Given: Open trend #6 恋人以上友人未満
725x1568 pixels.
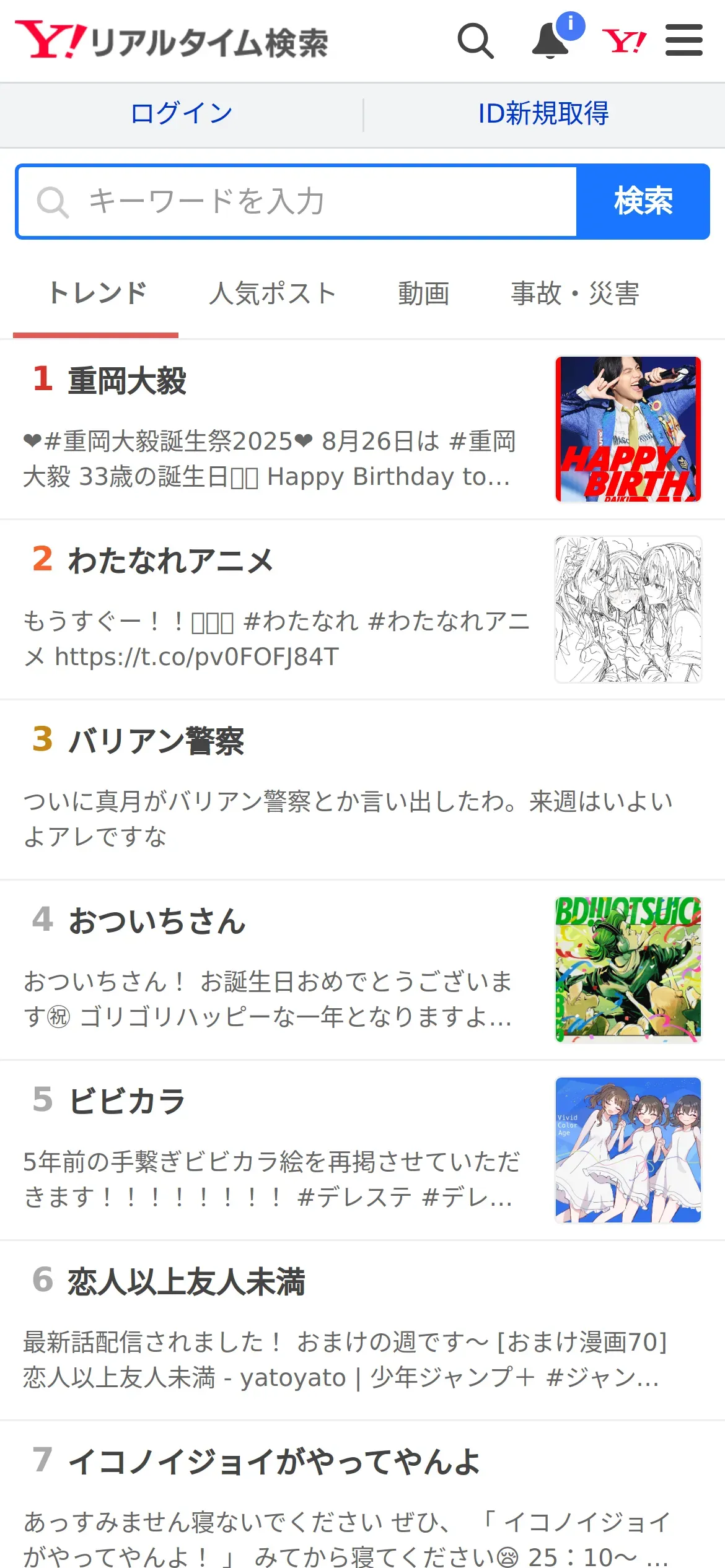Looking at the screenshot, I should [x=362, y=1330].
